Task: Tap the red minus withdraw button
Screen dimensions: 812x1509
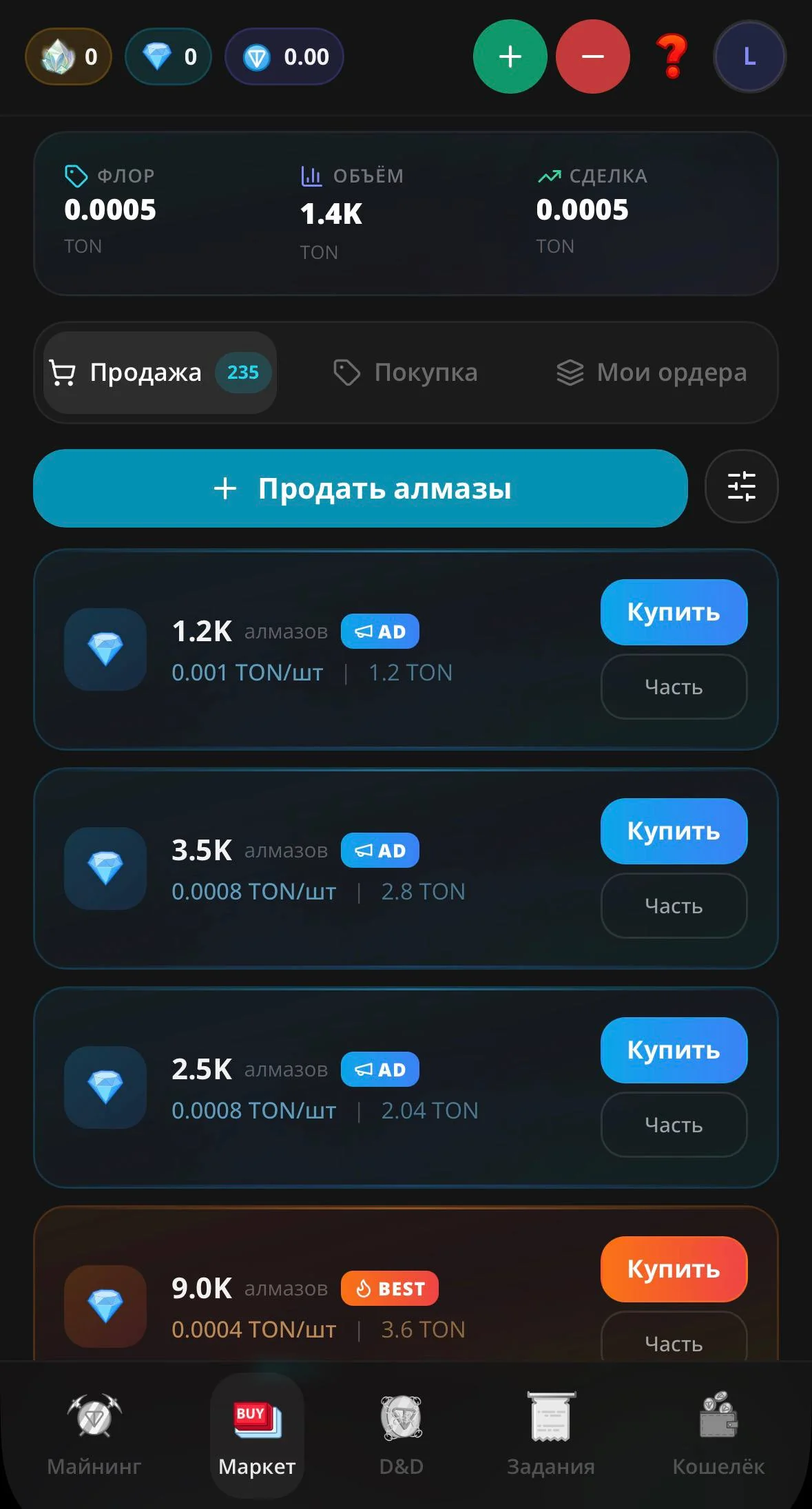Action: [x=592, y=56]
